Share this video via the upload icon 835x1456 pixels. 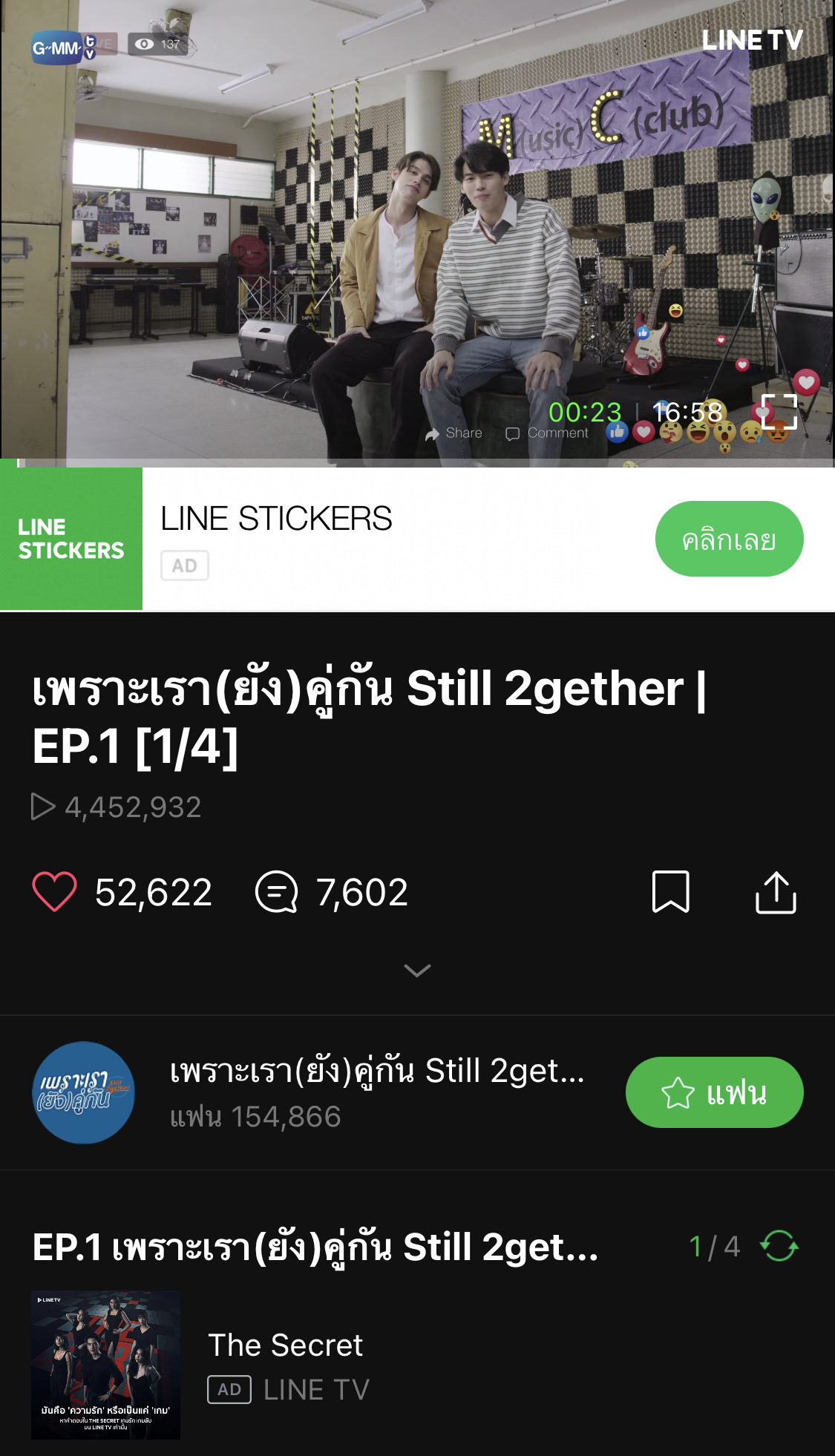click(776, 891)
